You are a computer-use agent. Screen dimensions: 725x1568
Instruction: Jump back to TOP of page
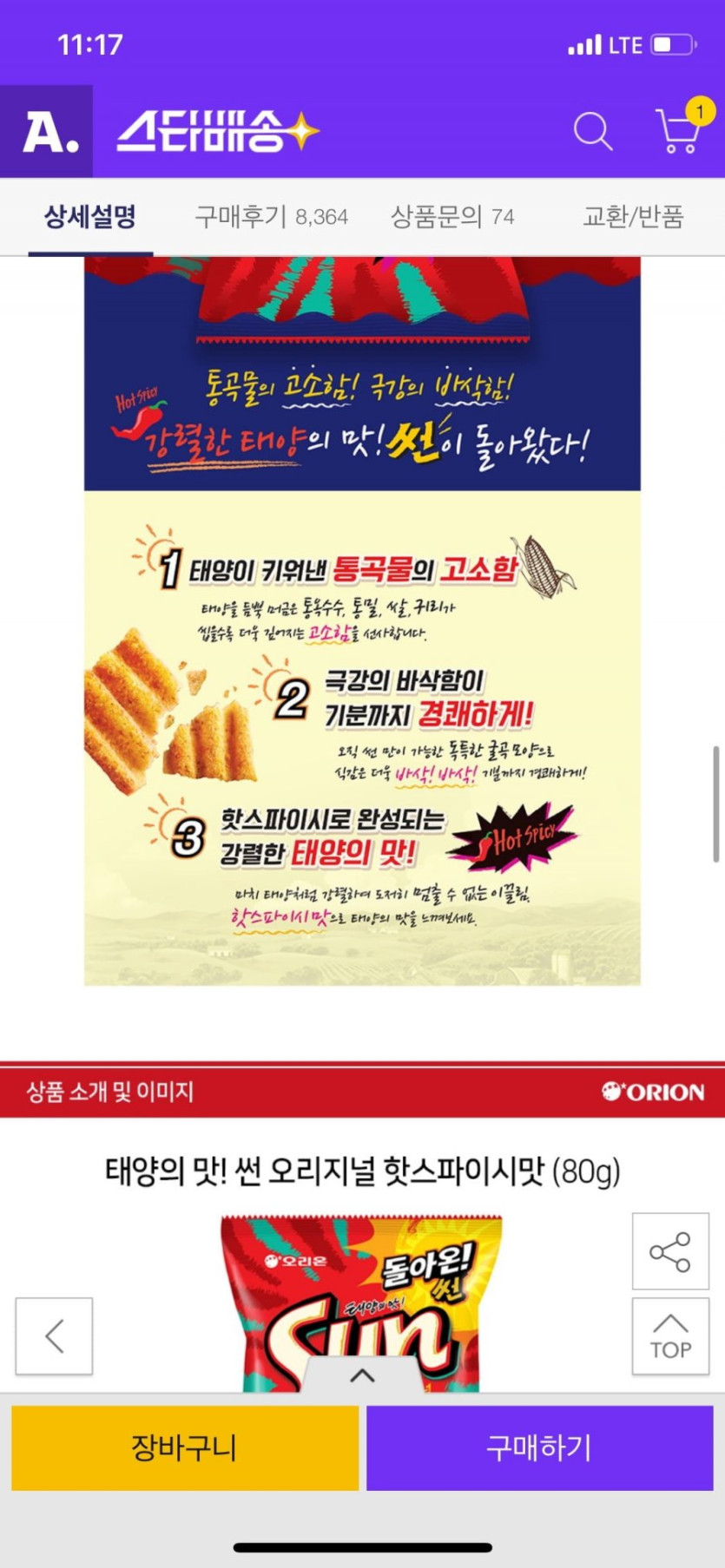click(669, 1336)
